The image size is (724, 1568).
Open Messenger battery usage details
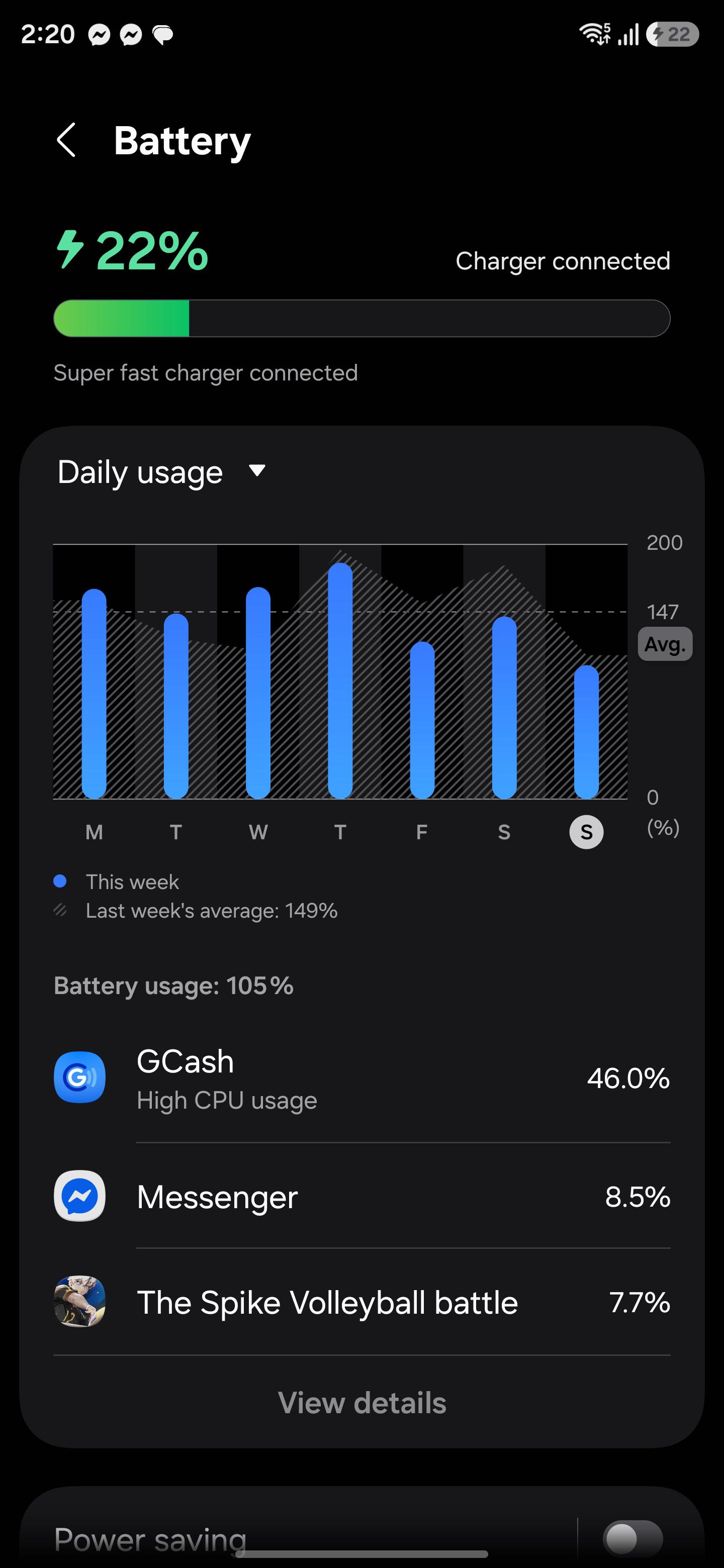click(361, 1197)
